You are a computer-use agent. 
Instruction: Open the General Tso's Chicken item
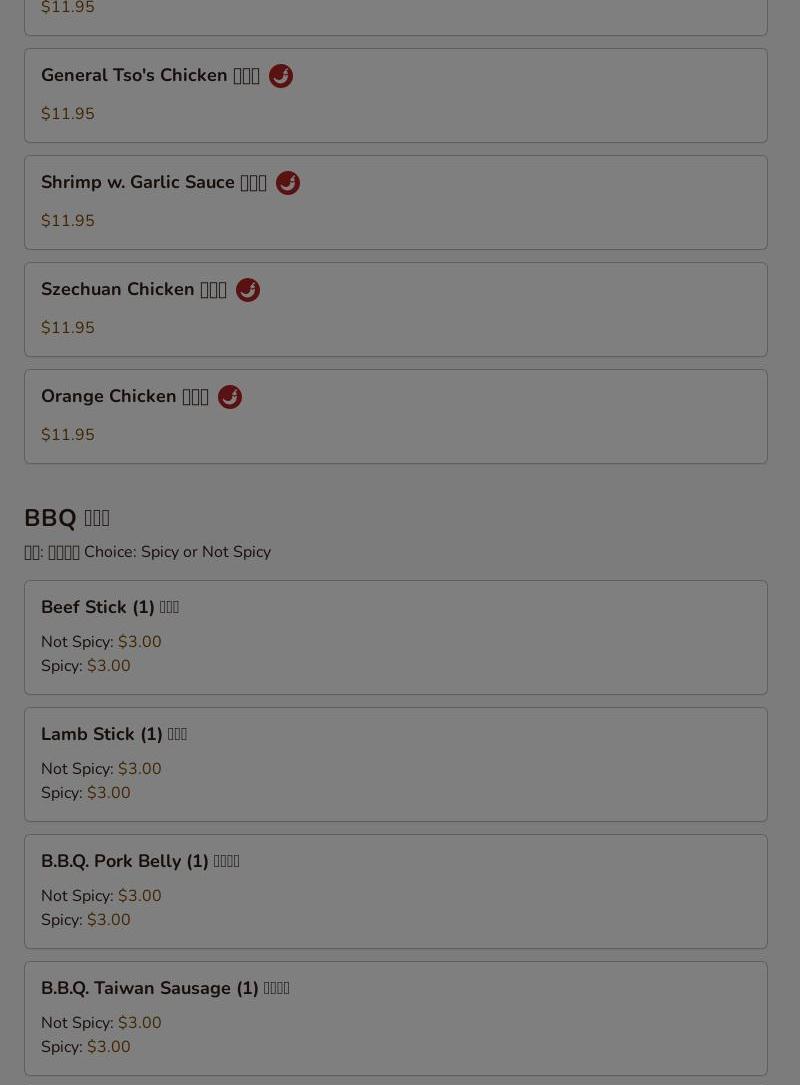pyautogui.click(x=395, y=95)
